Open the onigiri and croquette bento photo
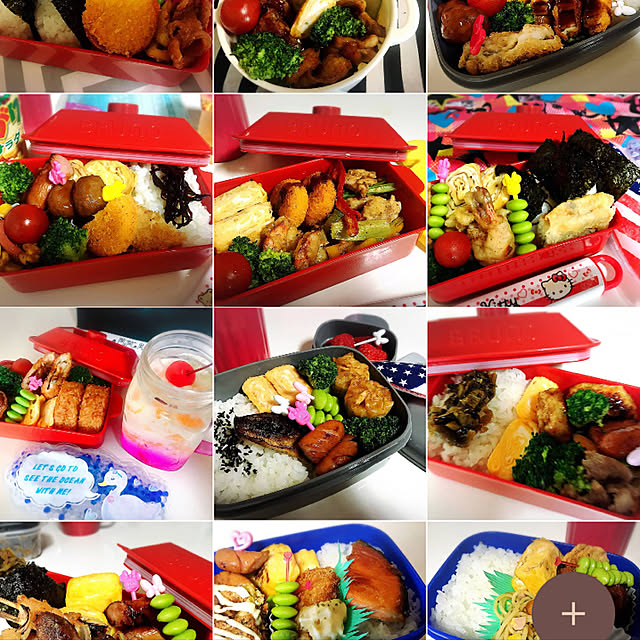The height and width of the screenshot is (640, 640). pos(105,42)
